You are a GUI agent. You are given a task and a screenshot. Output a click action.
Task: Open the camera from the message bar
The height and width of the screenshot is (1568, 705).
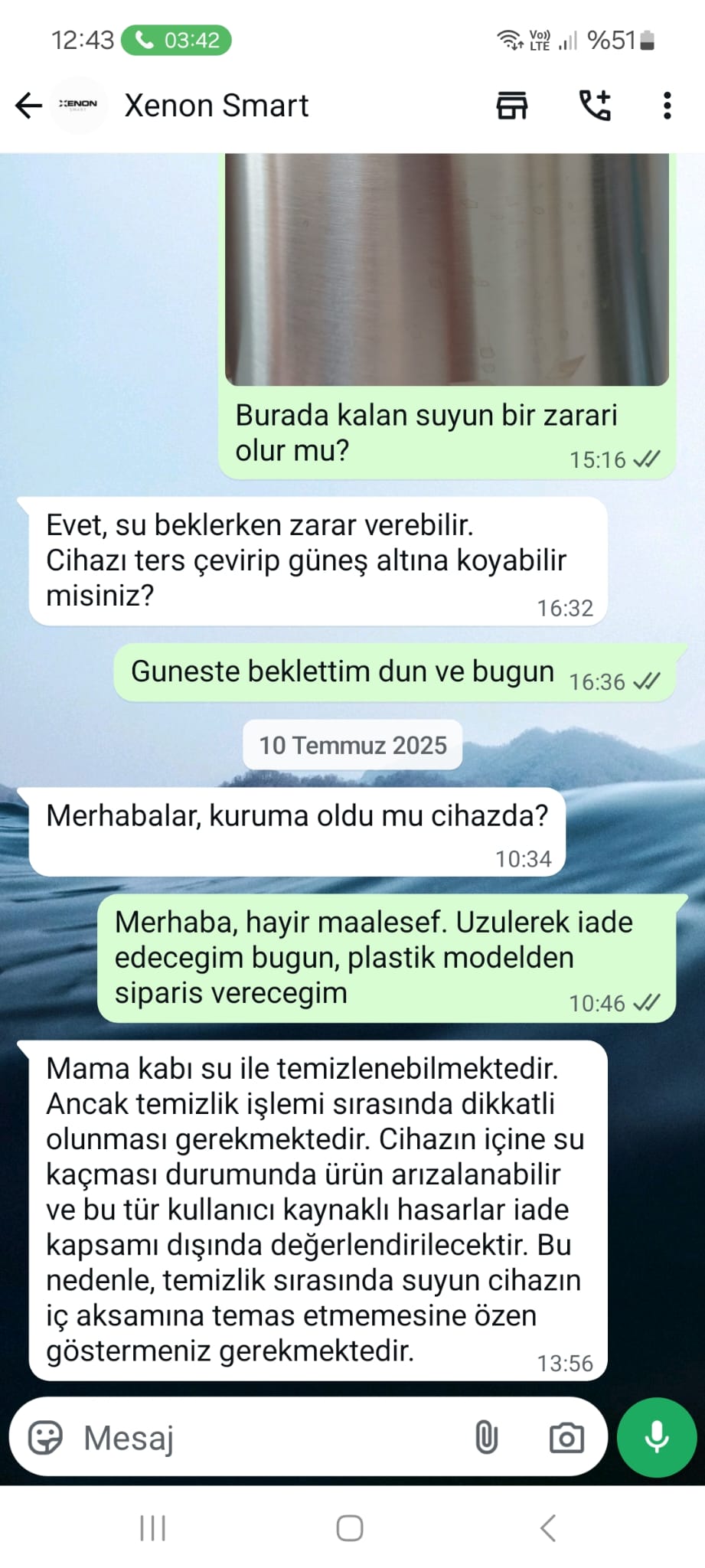(566, 1437)
